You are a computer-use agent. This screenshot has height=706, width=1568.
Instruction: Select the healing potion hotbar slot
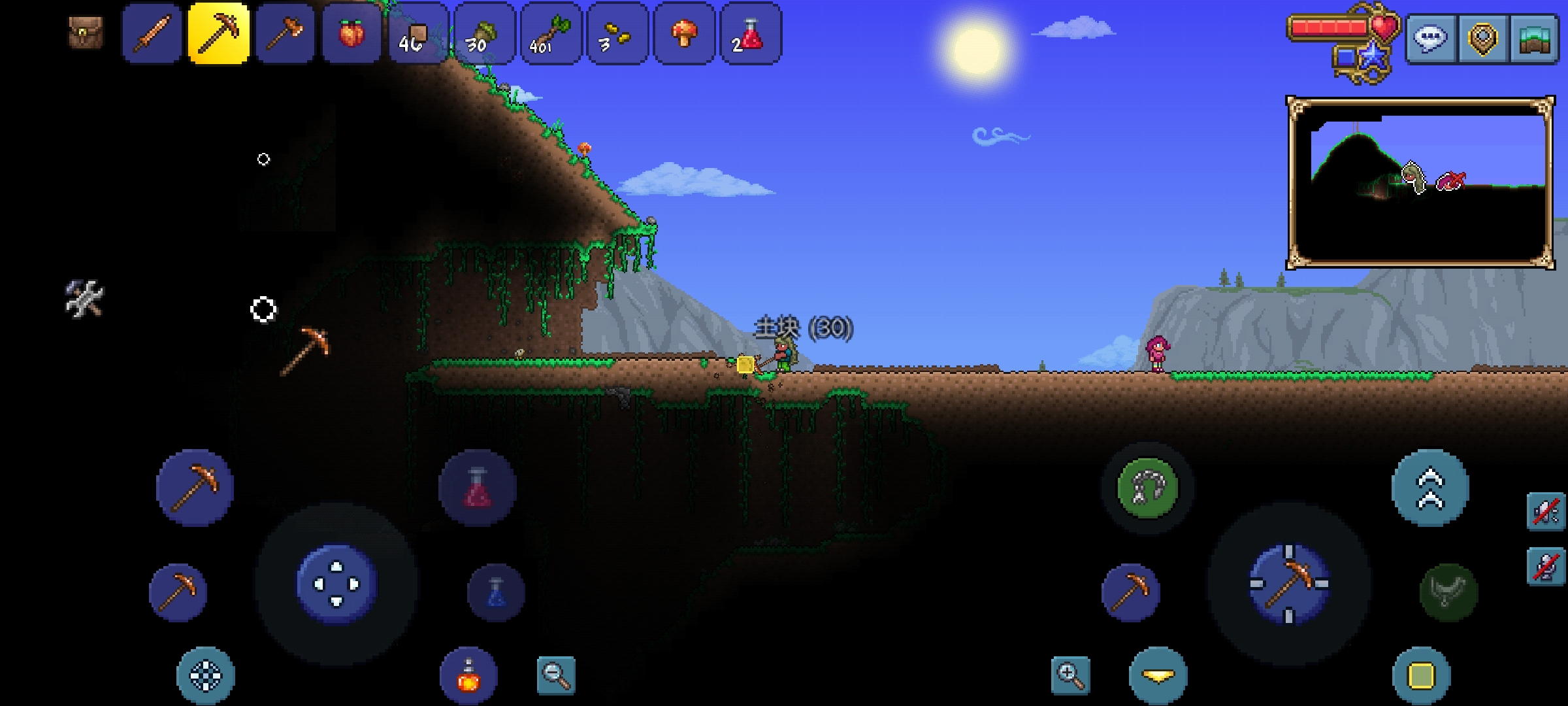751,34
